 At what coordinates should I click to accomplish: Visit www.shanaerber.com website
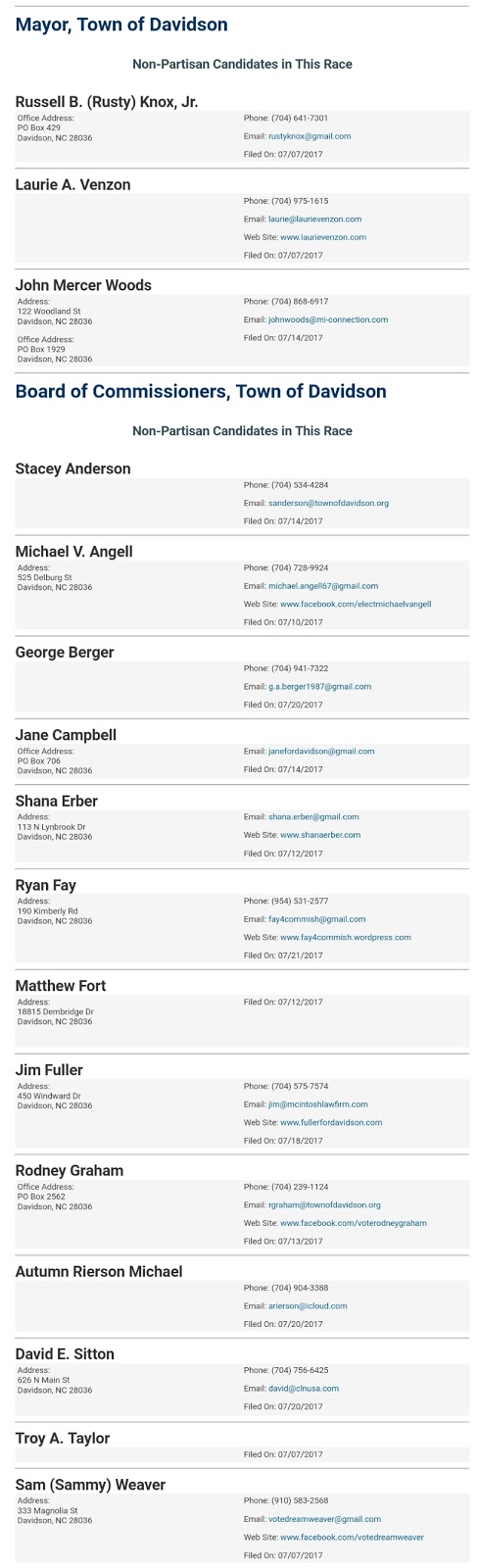[x=320, y=835]
